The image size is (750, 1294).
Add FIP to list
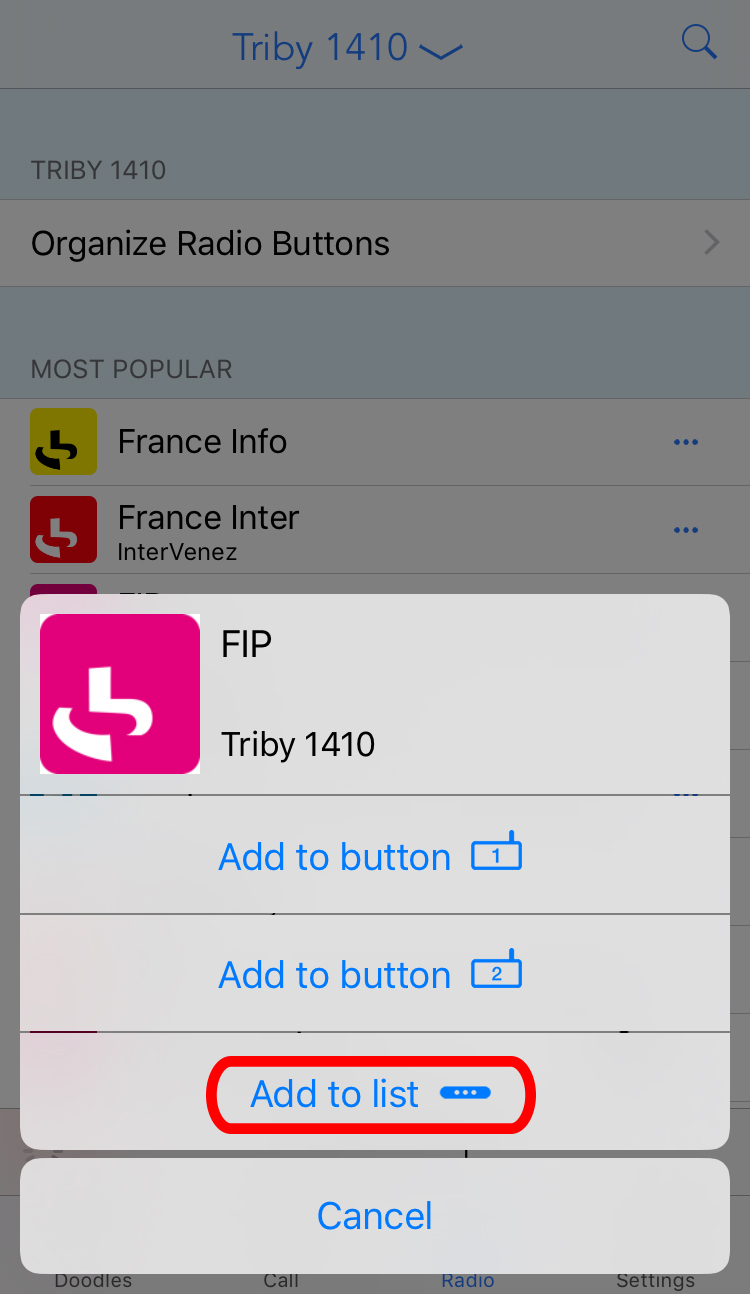click(370, 1094)
